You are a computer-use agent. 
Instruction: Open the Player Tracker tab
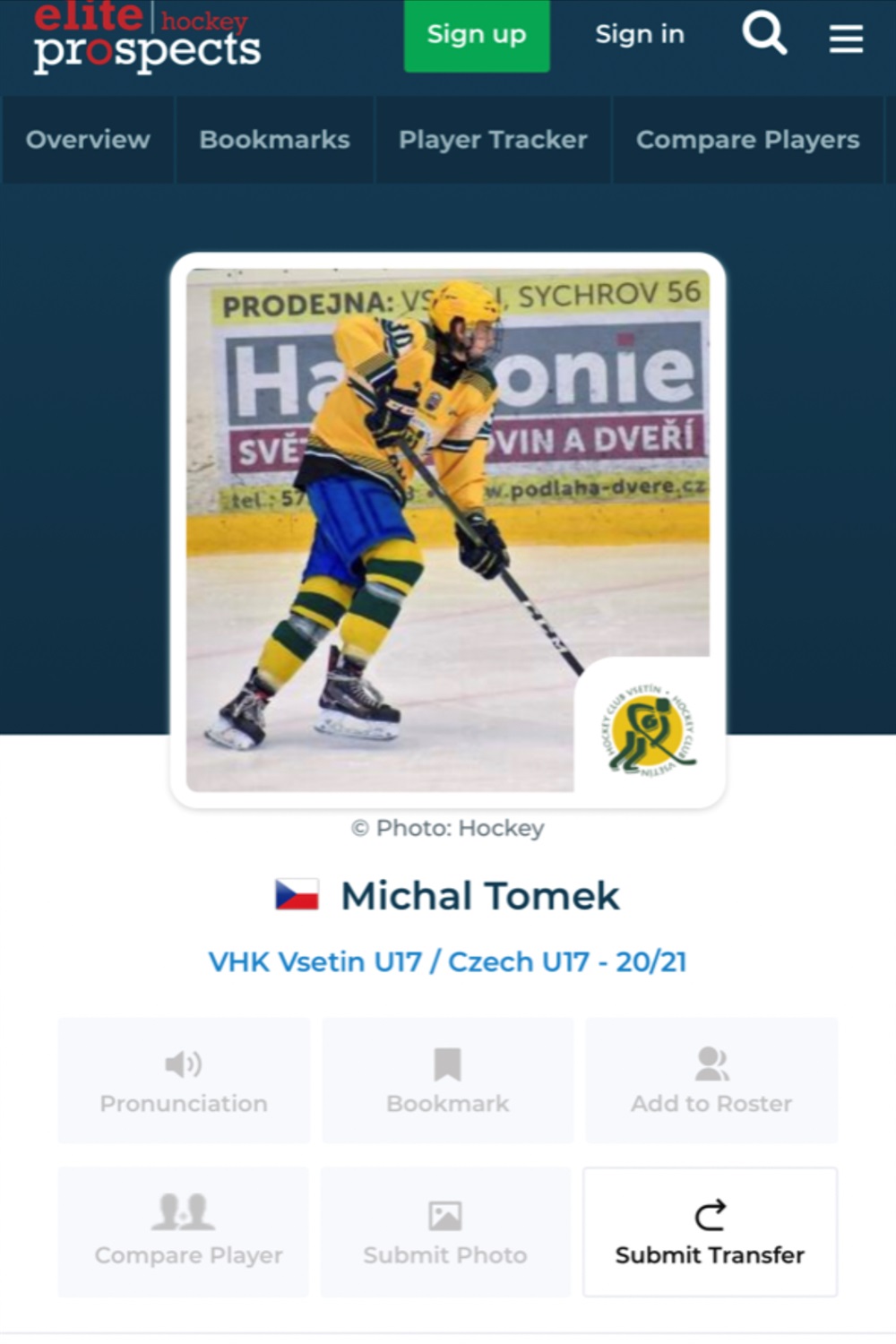pos(493,140)
